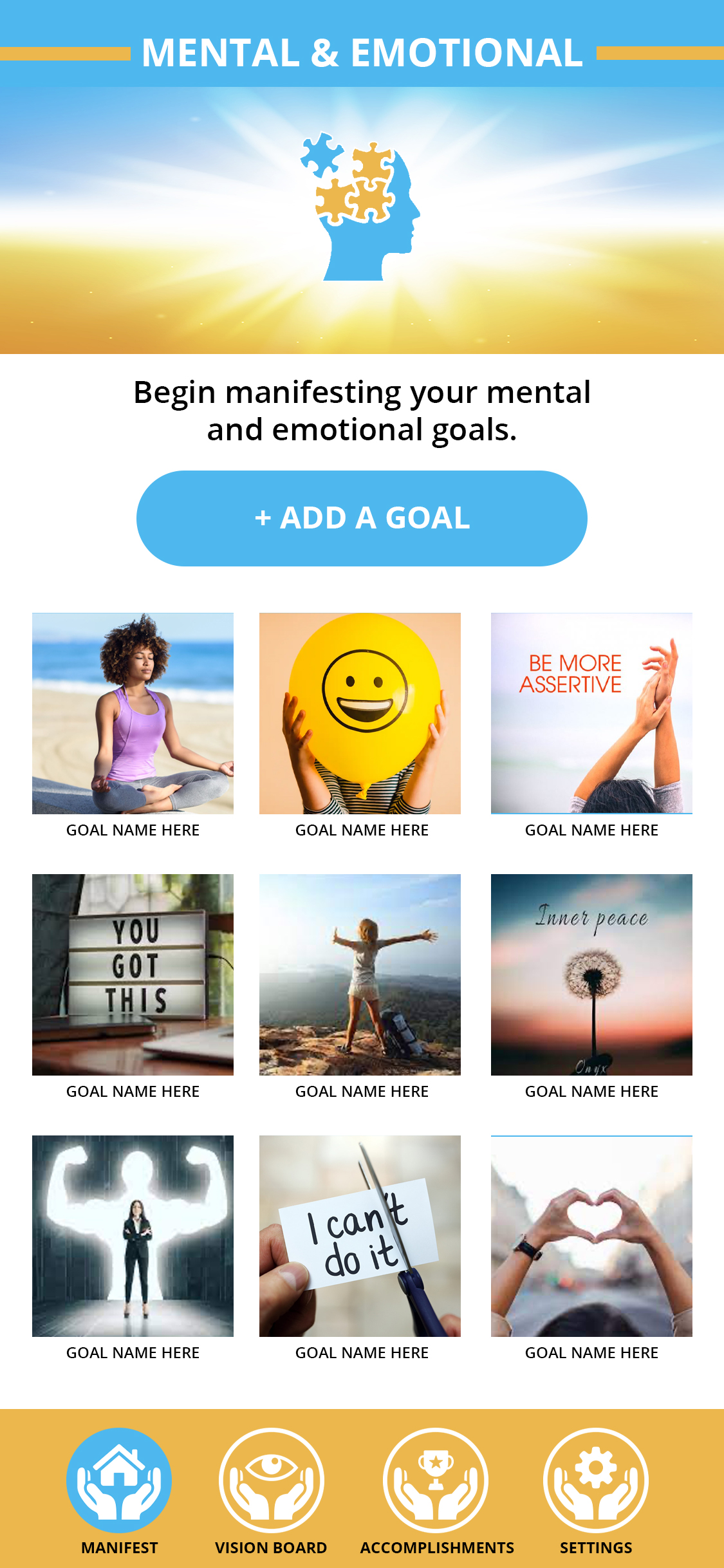Screen dimensions: 724x1568
Task: View the I can do it goal
Action: pyautogui.click(x=360, y=1236)
